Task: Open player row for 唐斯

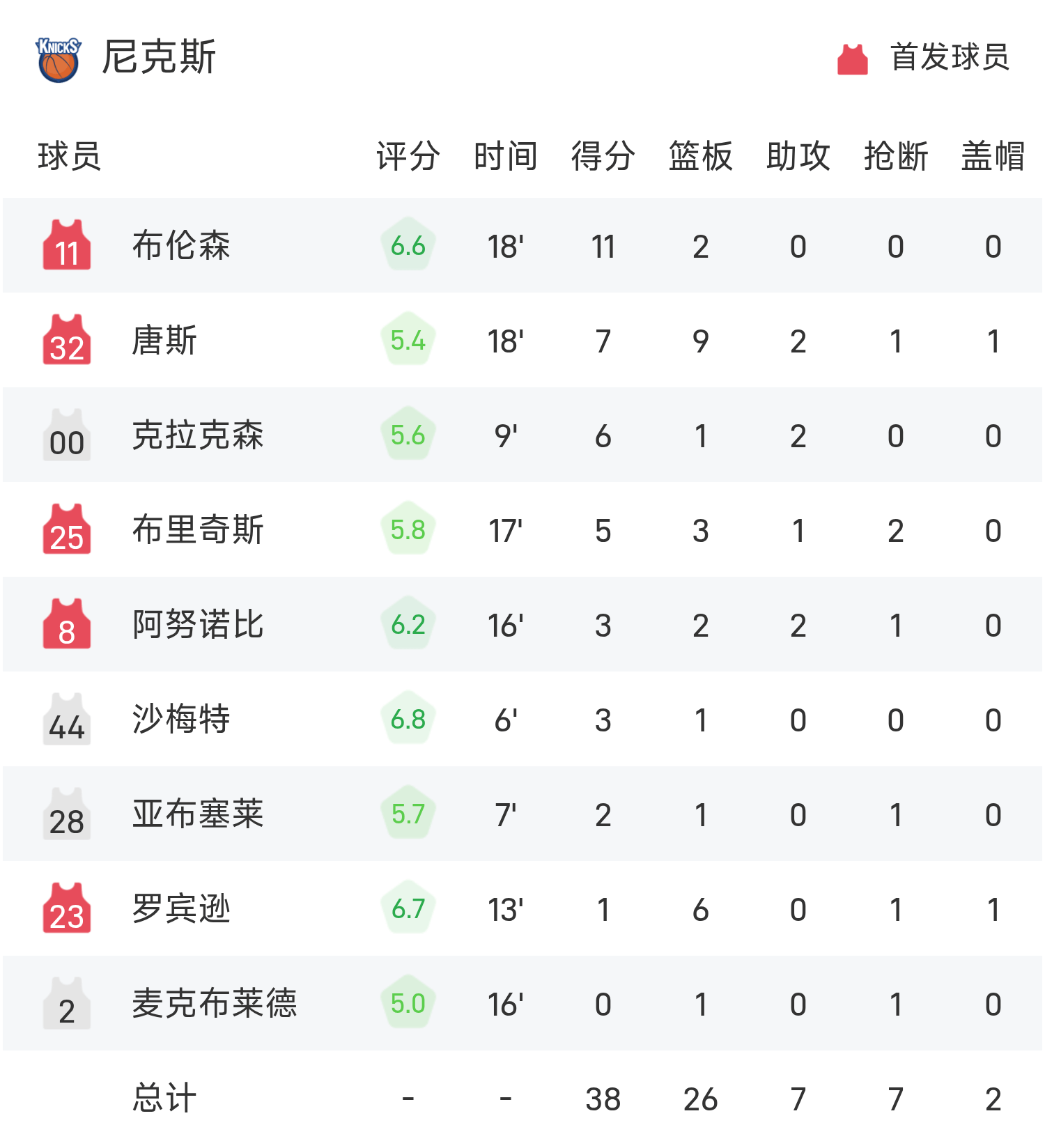Action: tap(164, 341)
